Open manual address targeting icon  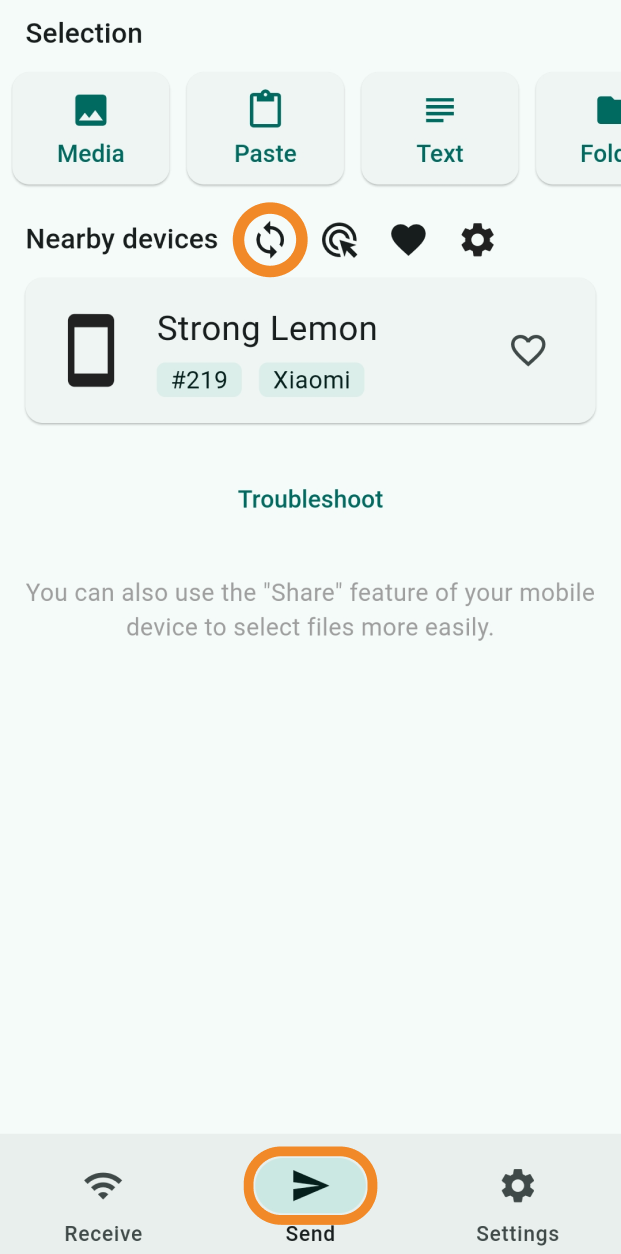(x=340, y=240)
